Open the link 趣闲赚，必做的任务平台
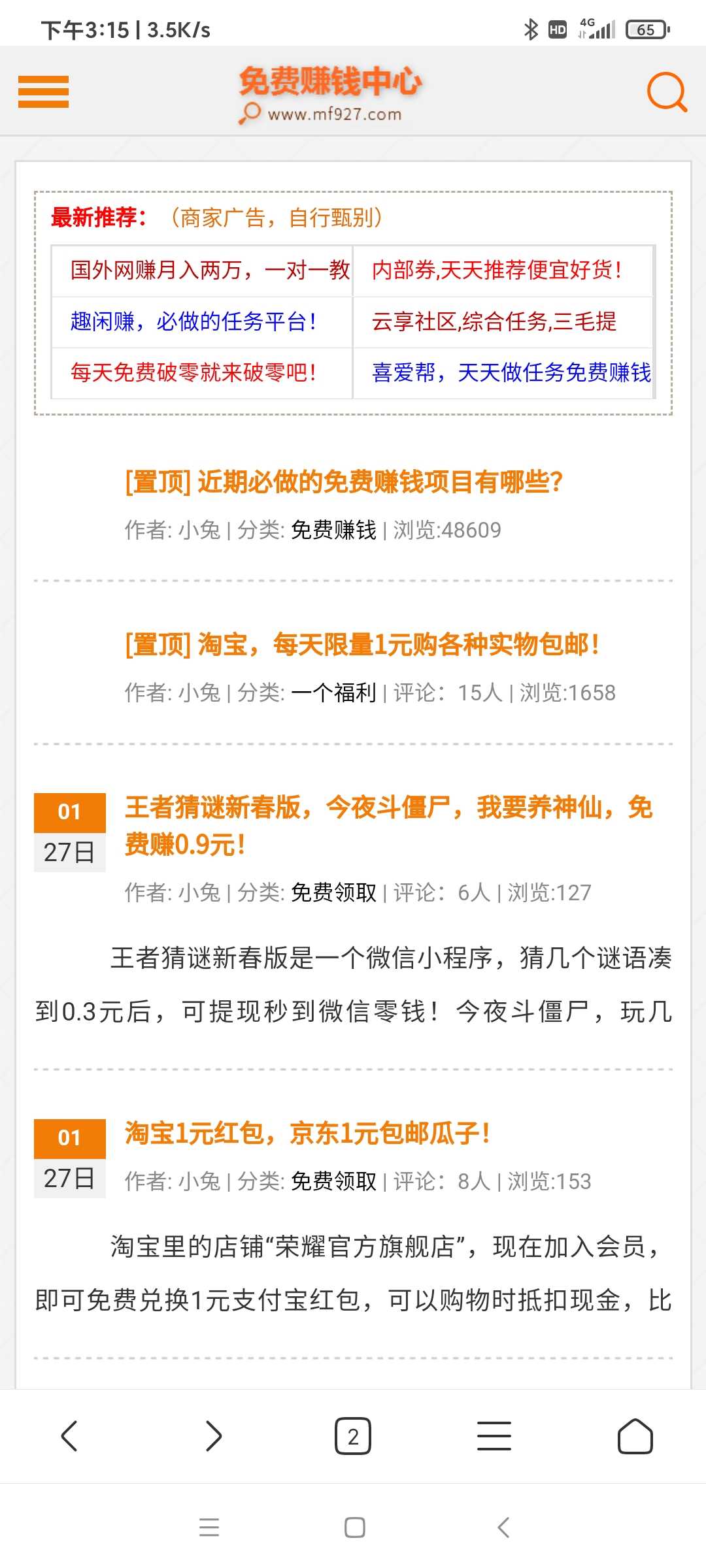The image size is (706, 1568). coord(193,321)
